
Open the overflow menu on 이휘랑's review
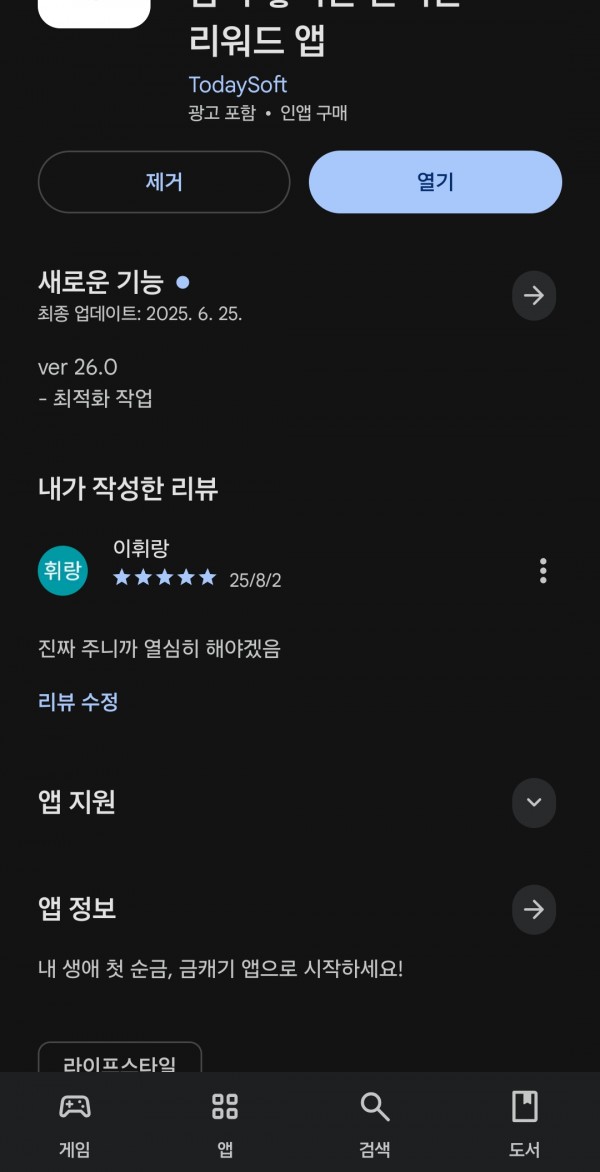click(x=543, y=571)
